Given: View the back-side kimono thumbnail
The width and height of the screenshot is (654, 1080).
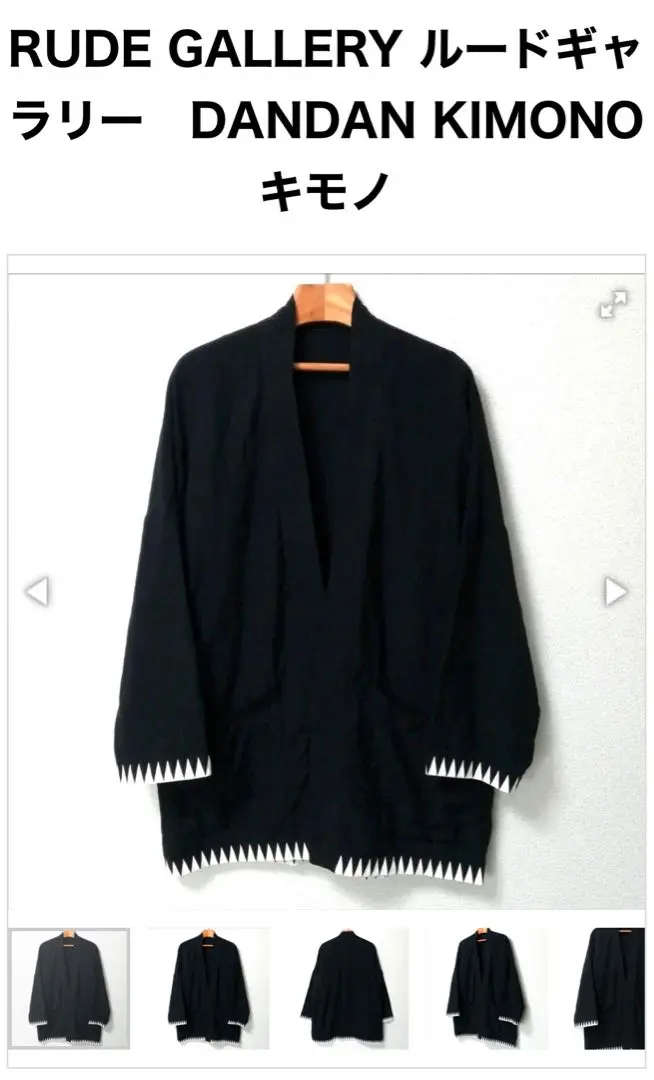Looking at the screenshot, I should click(348, 988).
